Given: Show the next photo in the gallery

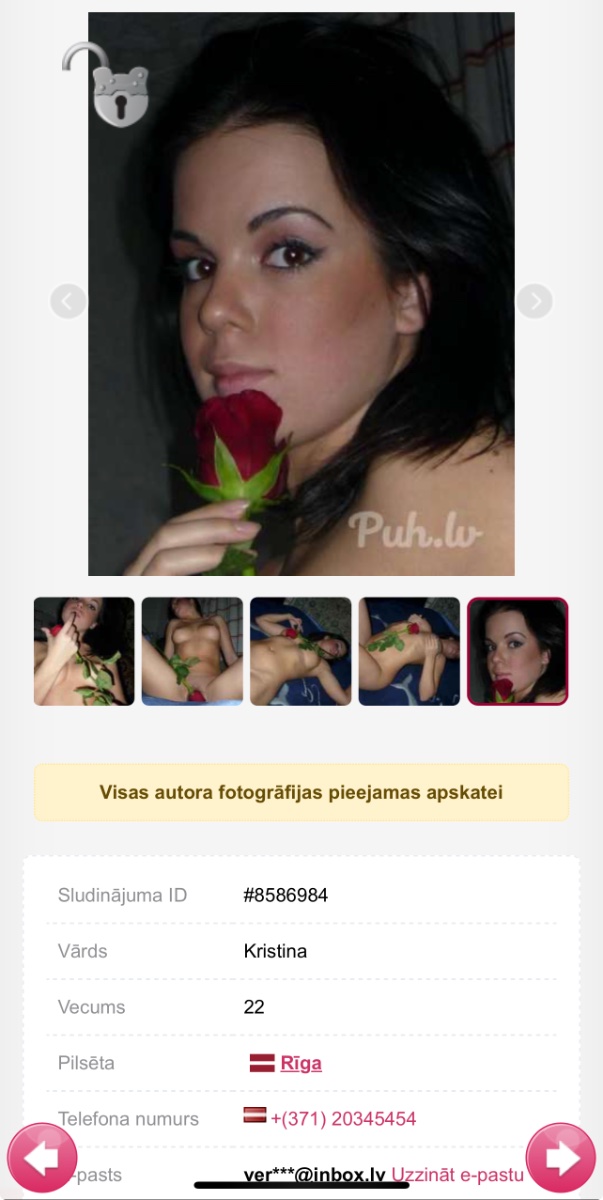Looking at the screenshot, I should click(534, 301).
